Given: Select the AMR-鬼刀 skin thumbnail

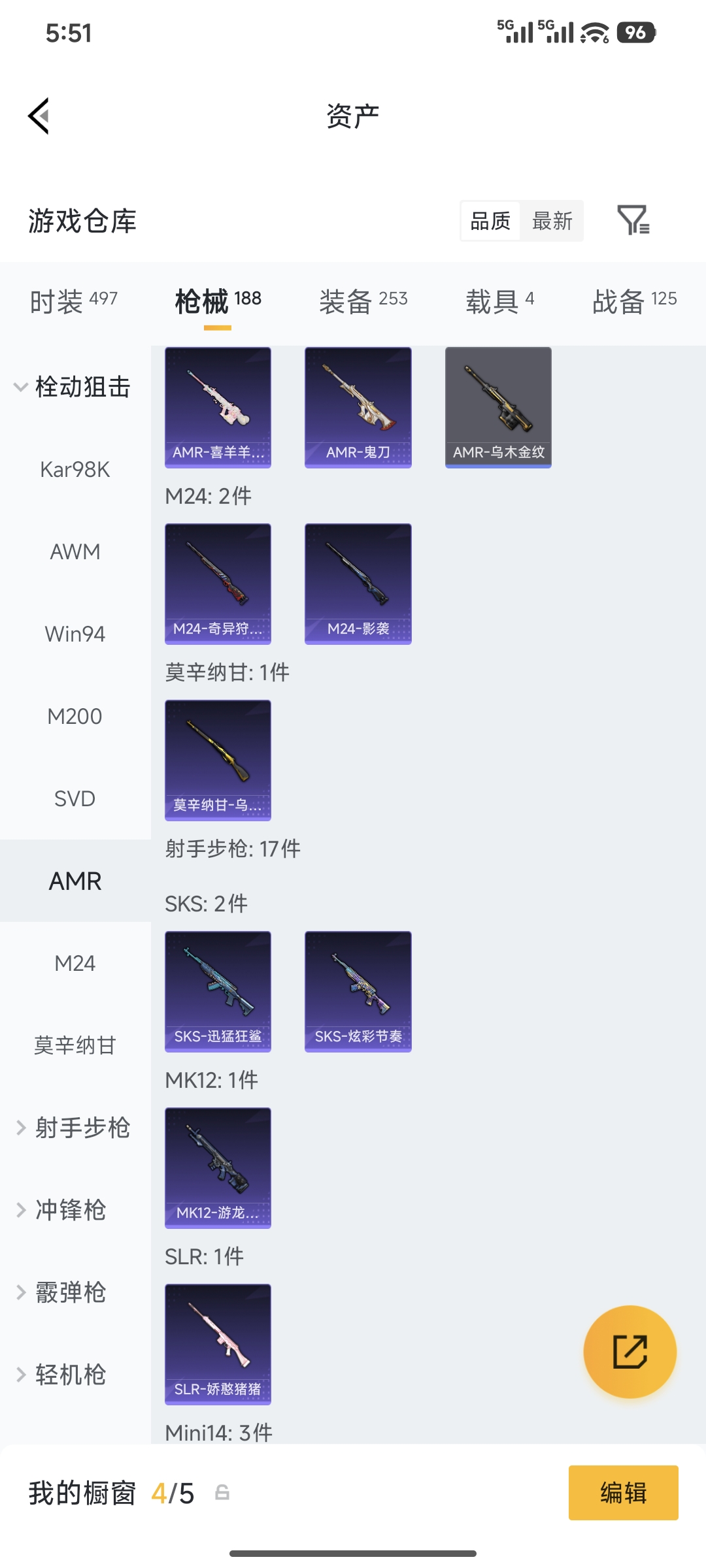Looking at the screenshot, I should 358,406.
